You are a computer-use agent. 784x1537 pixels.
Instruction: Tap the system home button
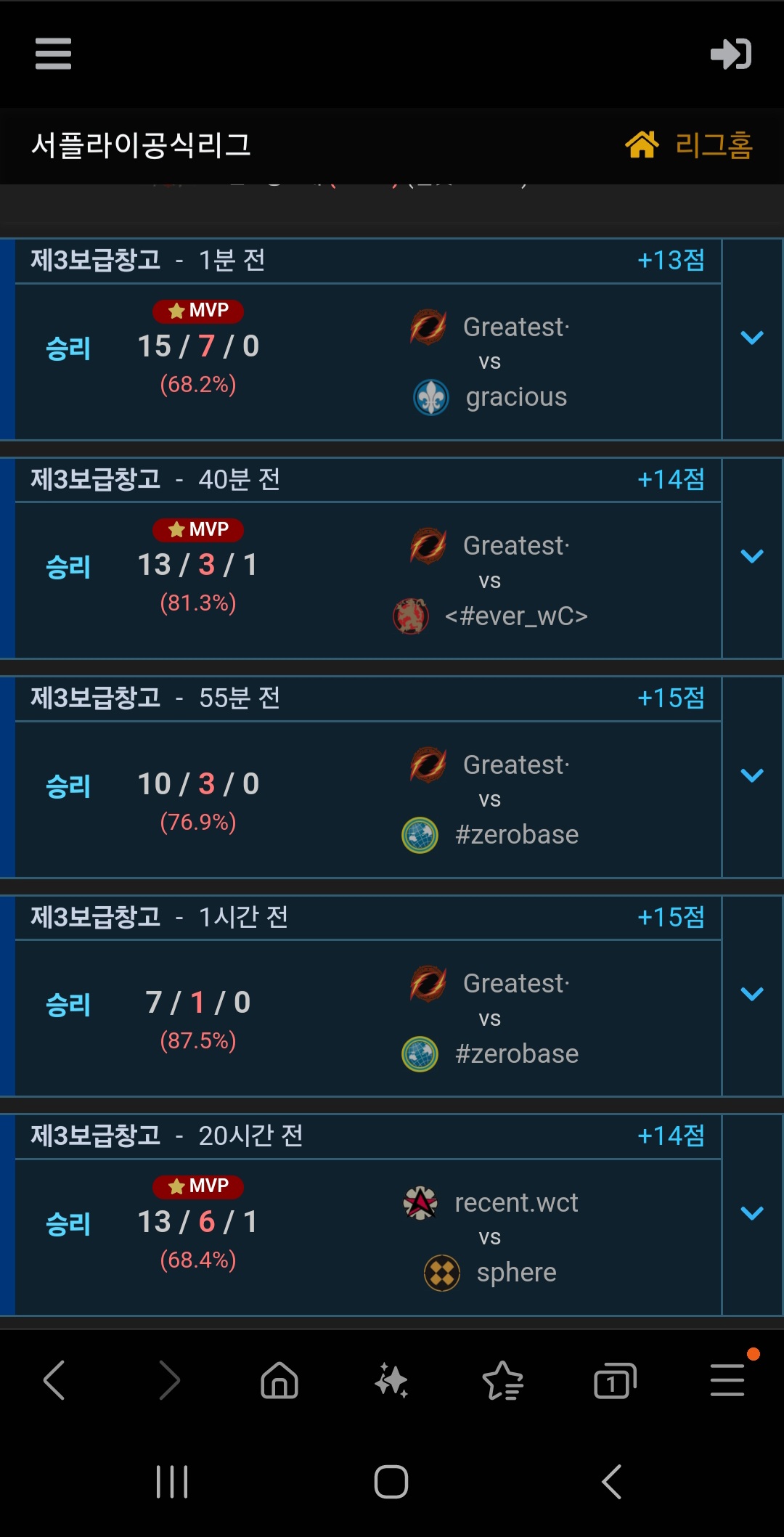point(391,1482)
